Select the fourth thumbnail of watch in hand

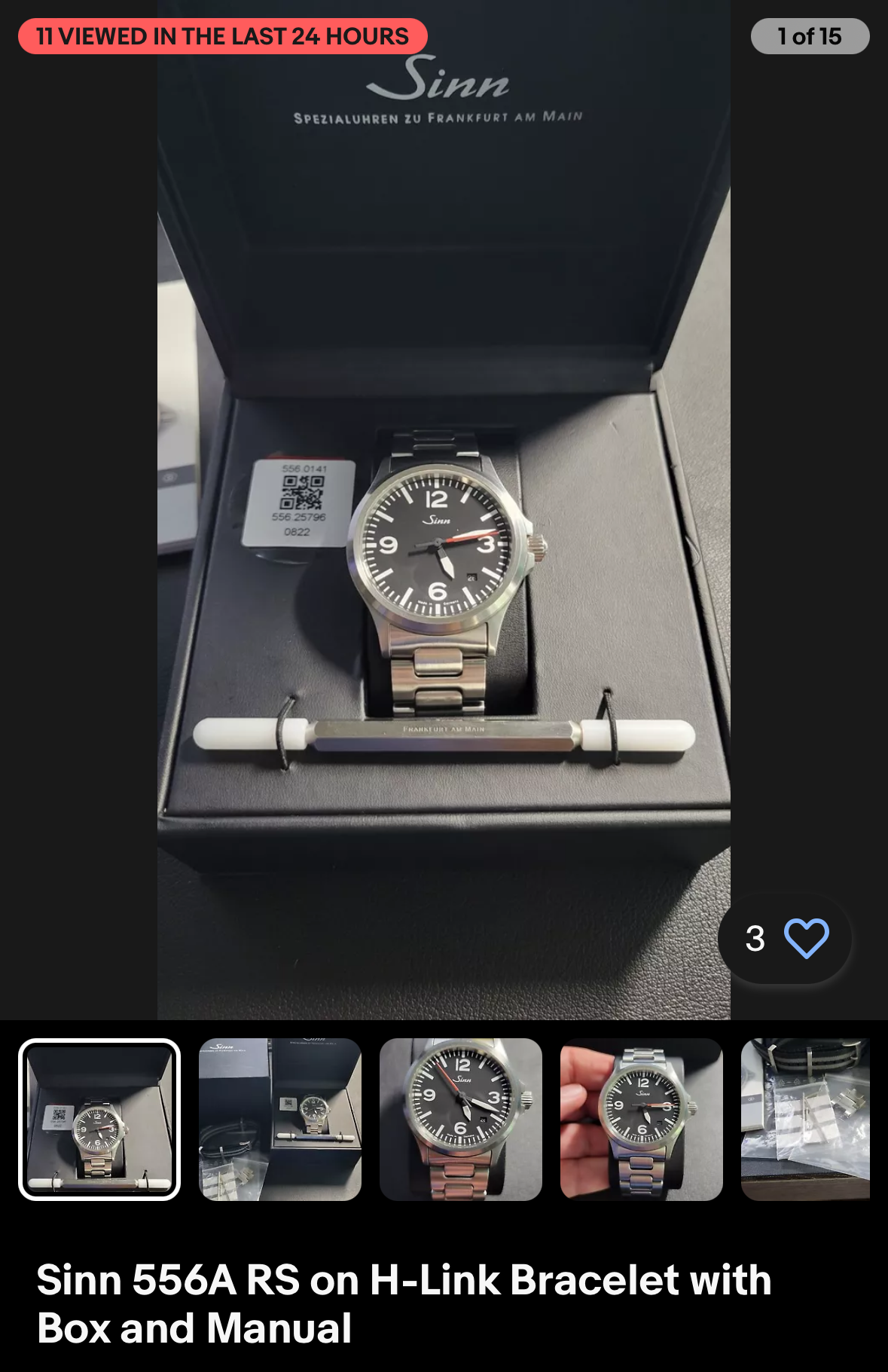pyautogui.click(x=642, y=1119)
